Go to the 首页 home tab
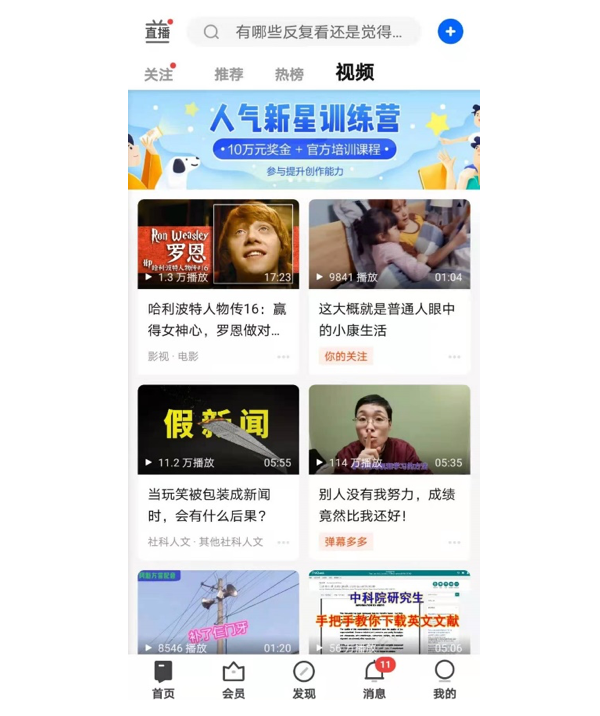The image size is (600, 716). [163, 680]
